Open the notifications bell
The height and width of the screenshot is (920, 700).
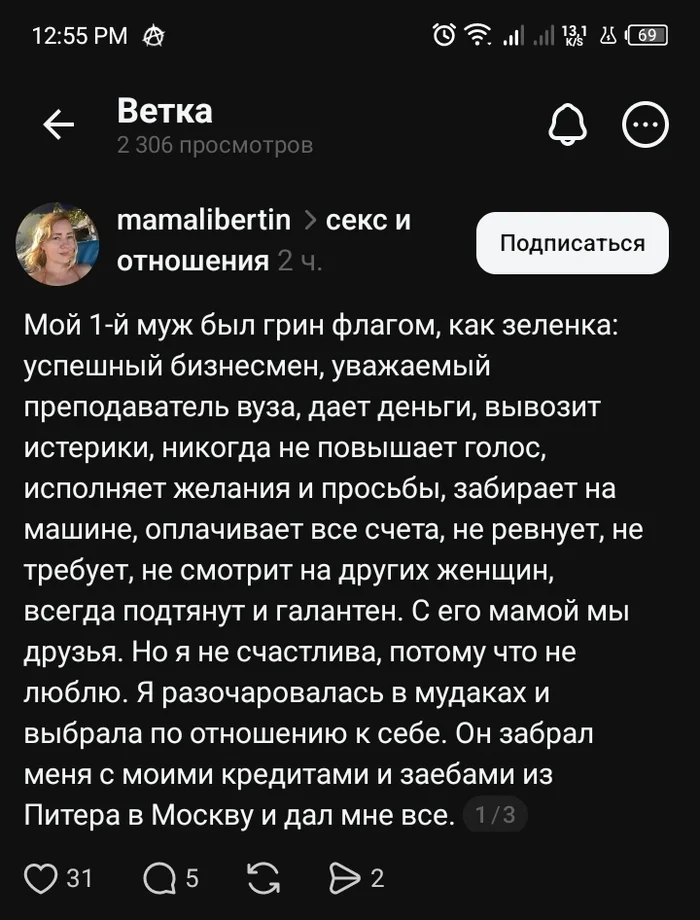pyautogui.click(x=569, y=125)
